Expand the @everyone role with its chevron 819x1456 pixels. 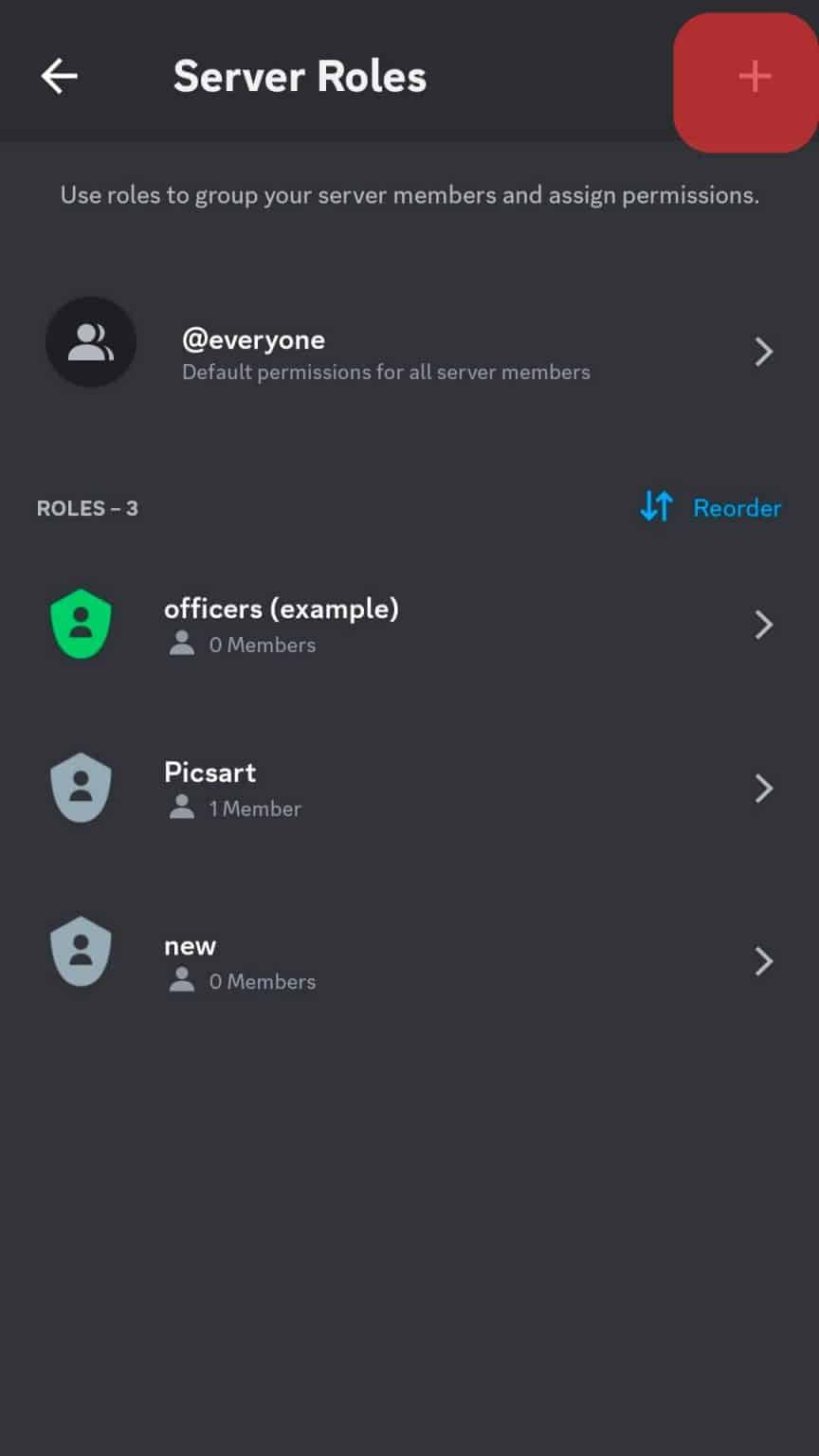coord(764,352)
